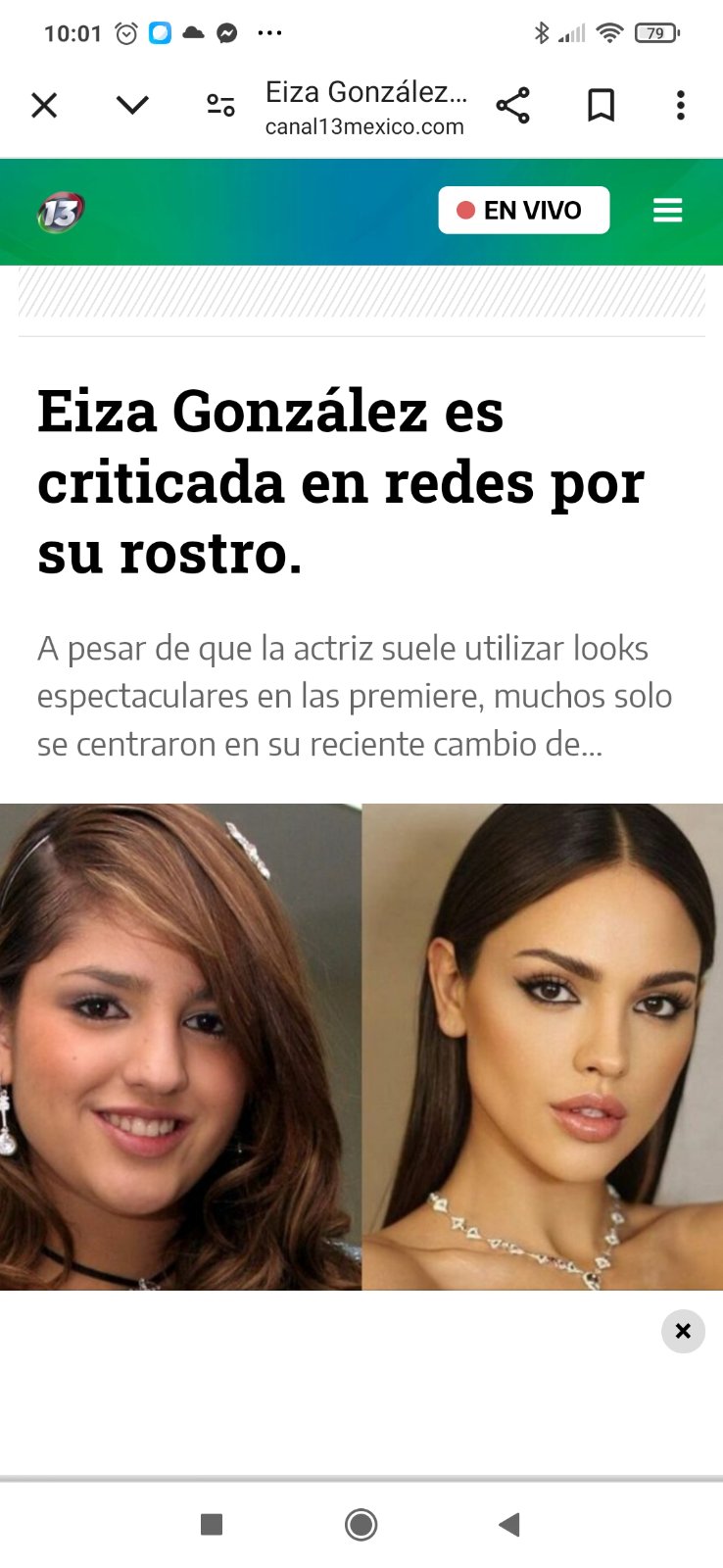Bookmark this page
The height and width of the screenshot is (1568, 723).
[x=601, y=105]
